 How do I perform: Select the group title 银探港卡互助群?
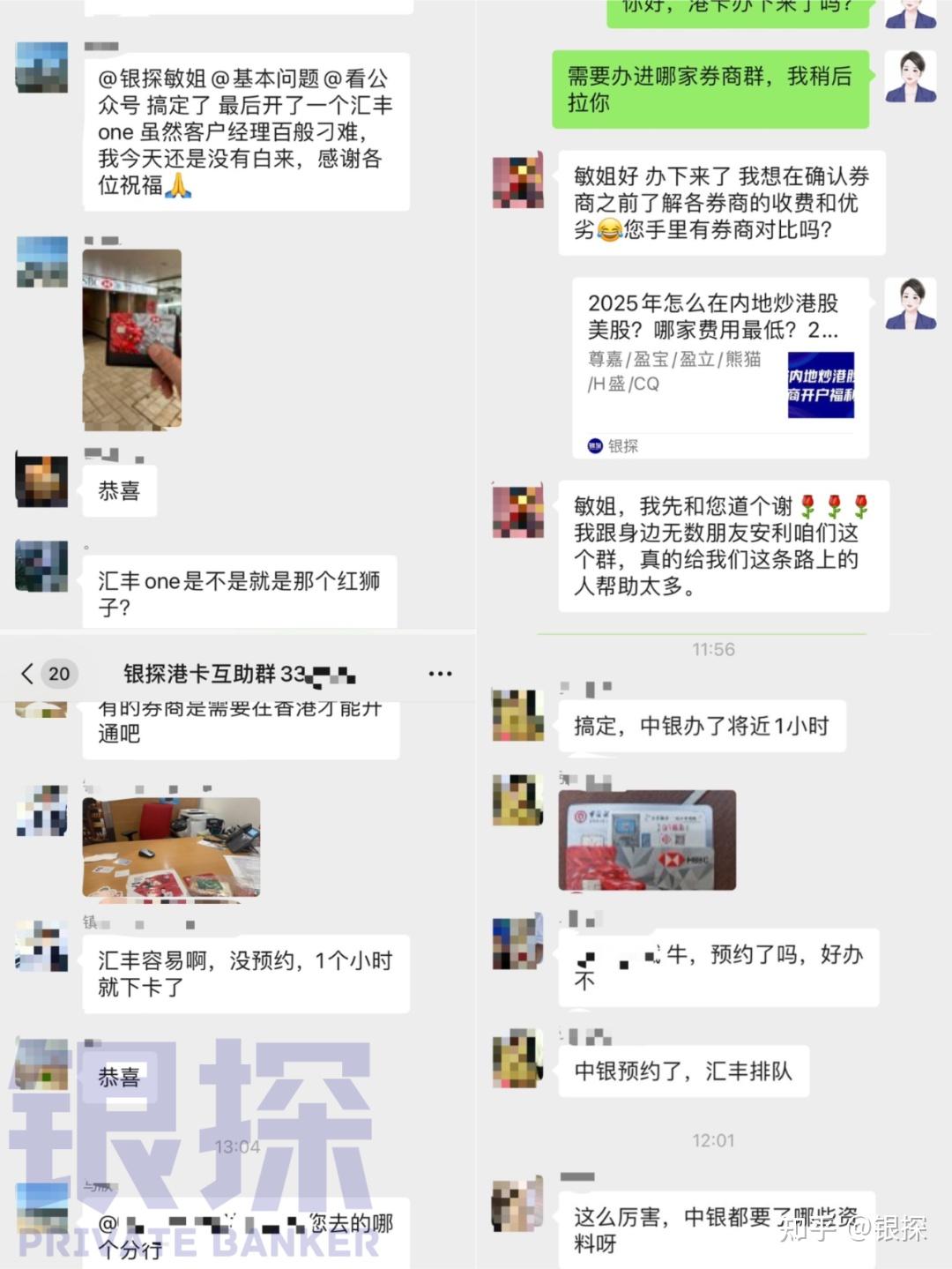(x=238, y=673)
